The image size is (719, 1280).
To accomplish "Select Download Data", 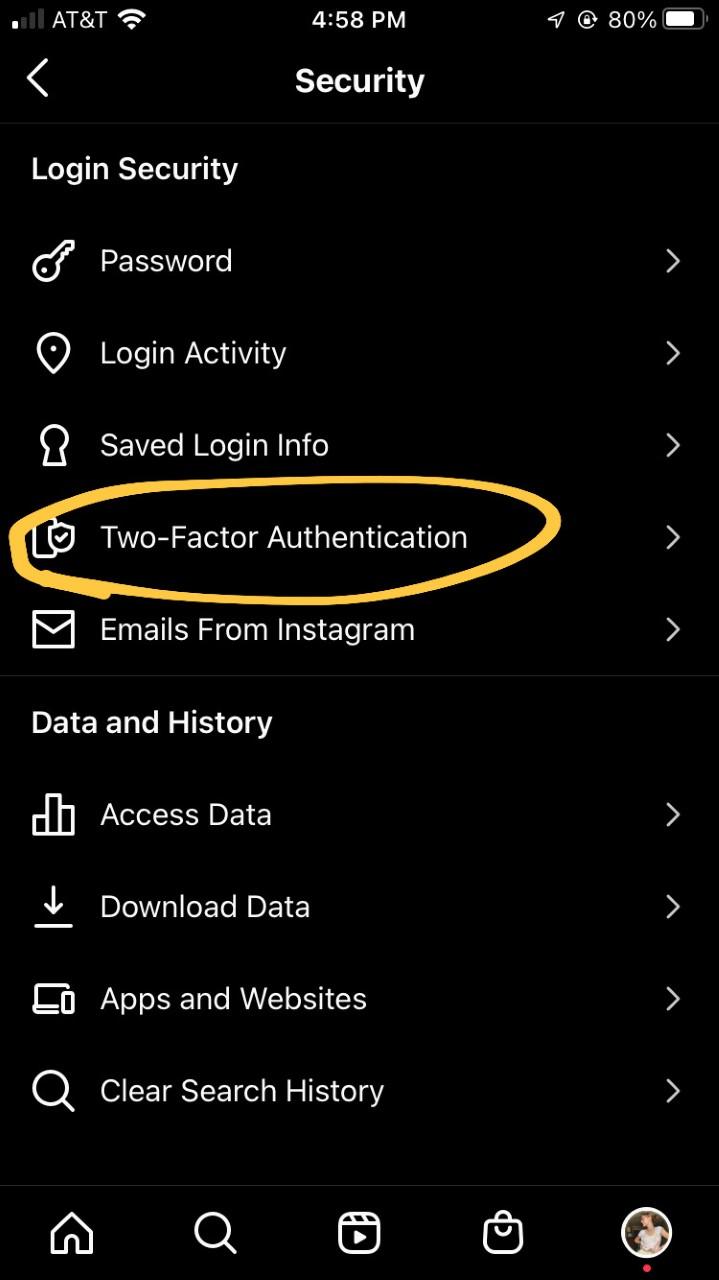I will click(x=205, y=907).
